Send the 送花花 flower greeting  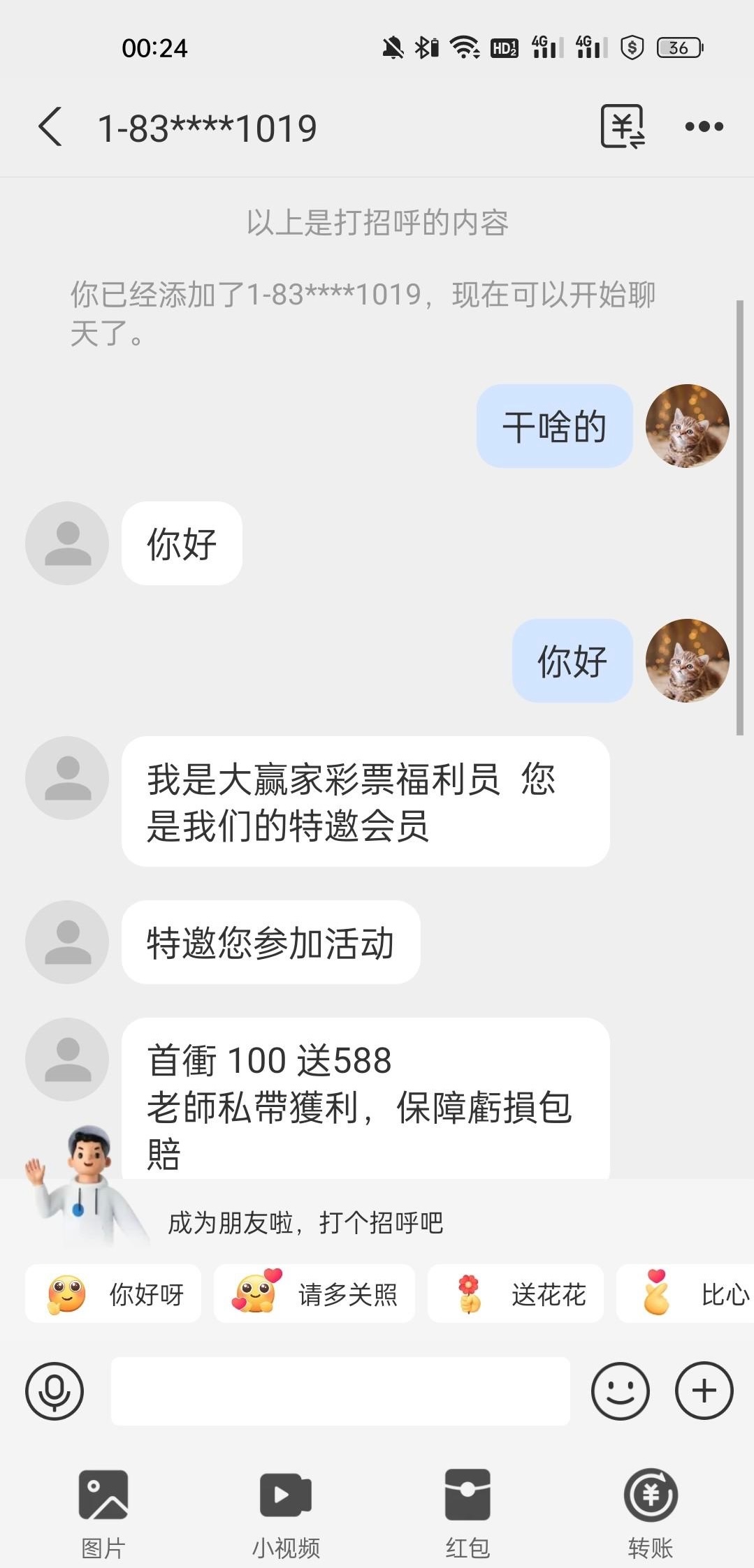[x=515, y=1293]
